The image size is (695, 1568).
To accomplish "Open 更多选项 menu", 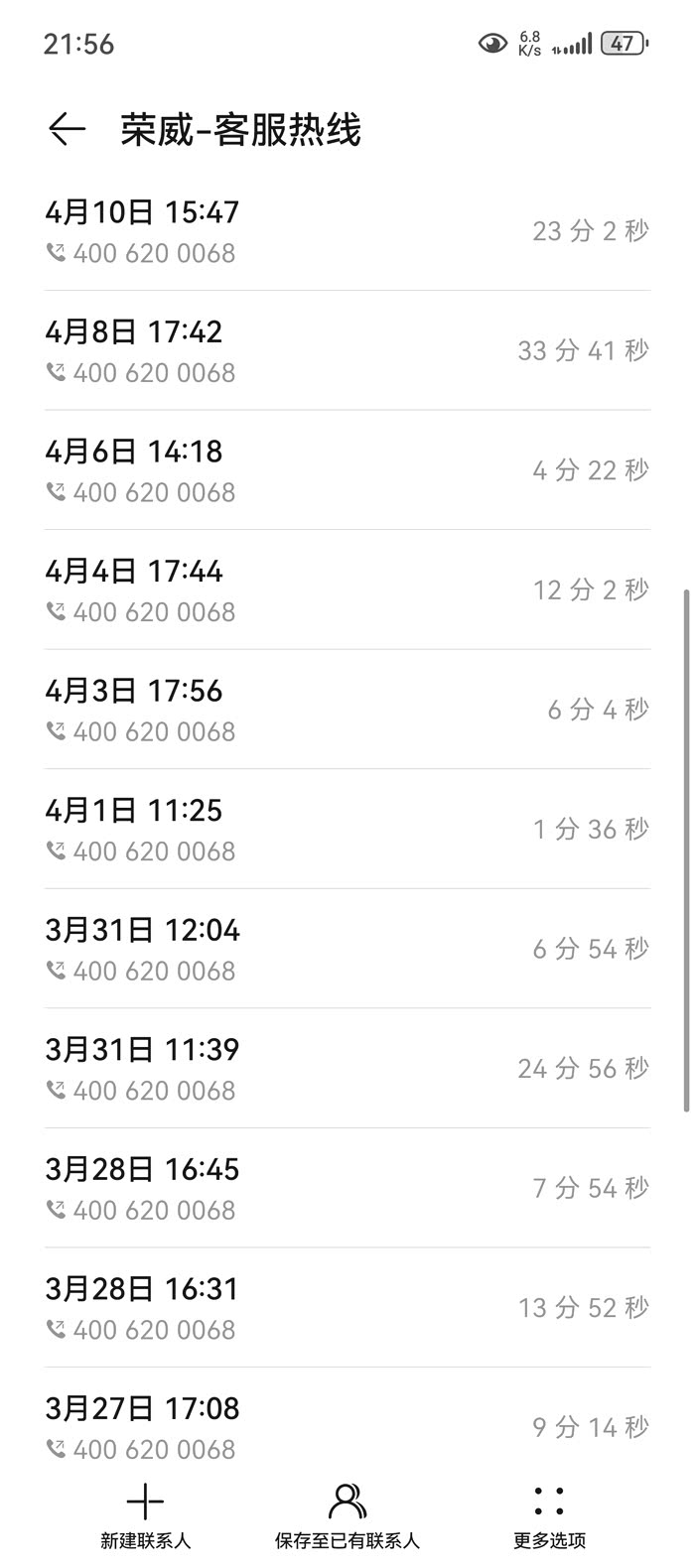I will pyautogui.click(x=549, y=1514).
